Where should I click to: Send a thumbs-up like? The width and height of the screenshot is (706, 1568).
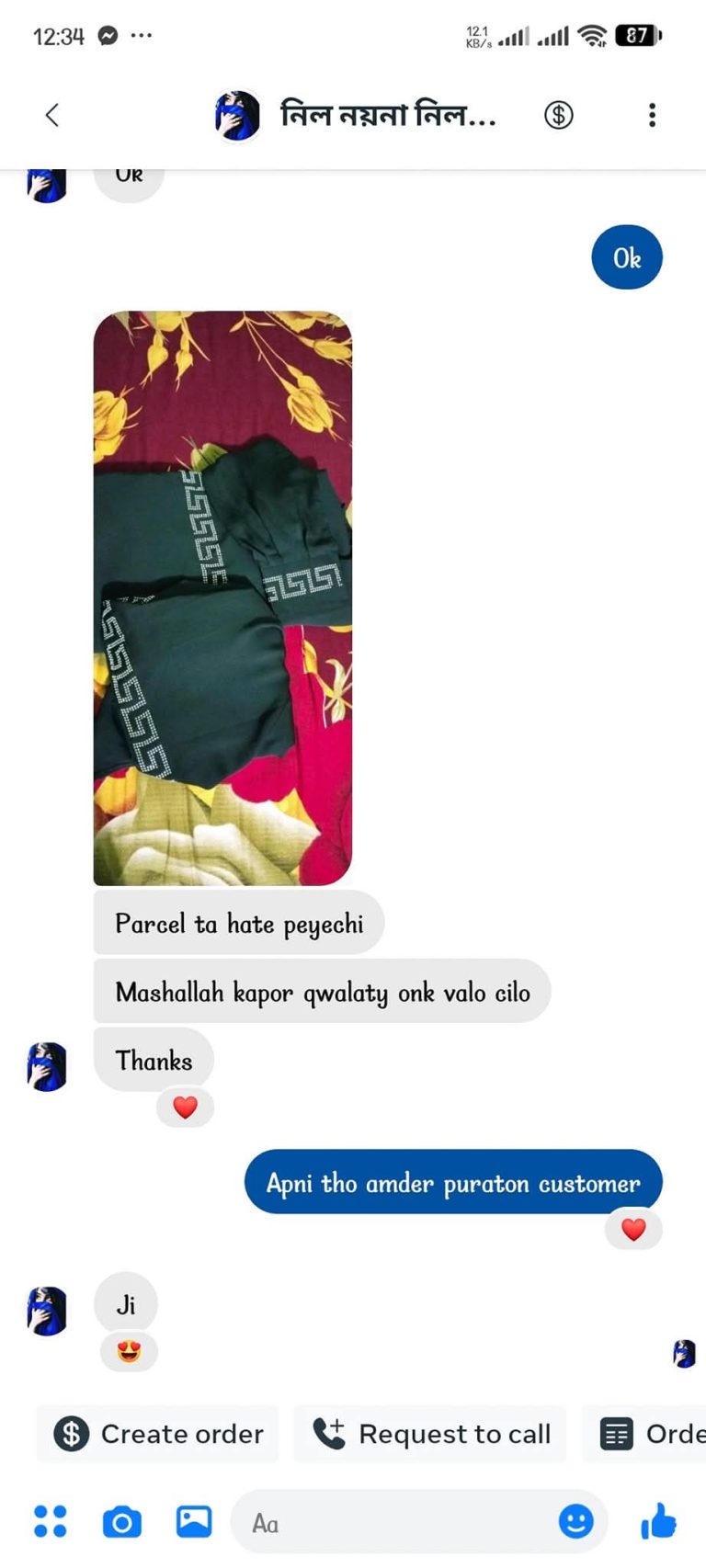pyautogui.click(x=658, y=1521)
